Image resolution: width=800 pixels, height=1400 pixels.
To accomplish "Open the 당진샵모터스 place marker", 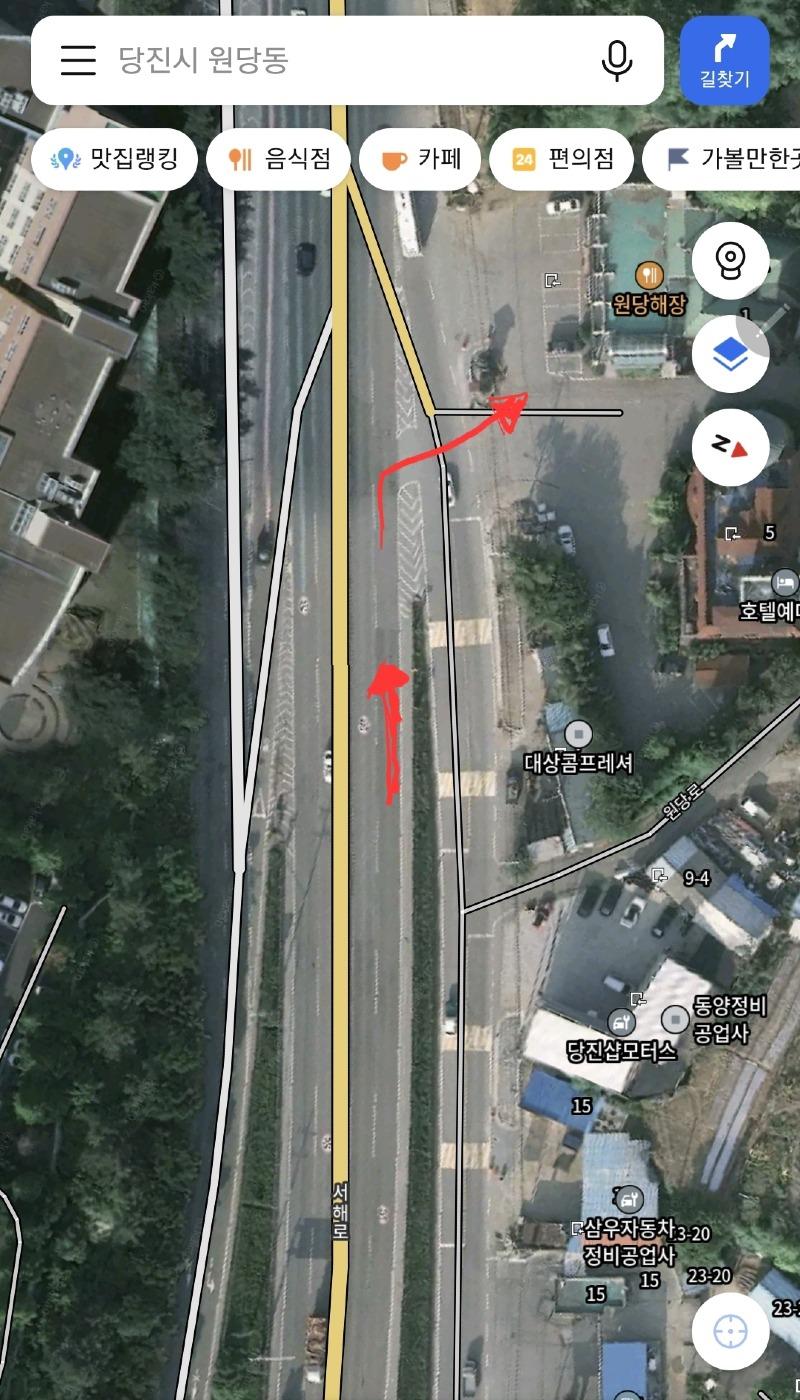I will pyautogui.click(x=621, y=1022).
